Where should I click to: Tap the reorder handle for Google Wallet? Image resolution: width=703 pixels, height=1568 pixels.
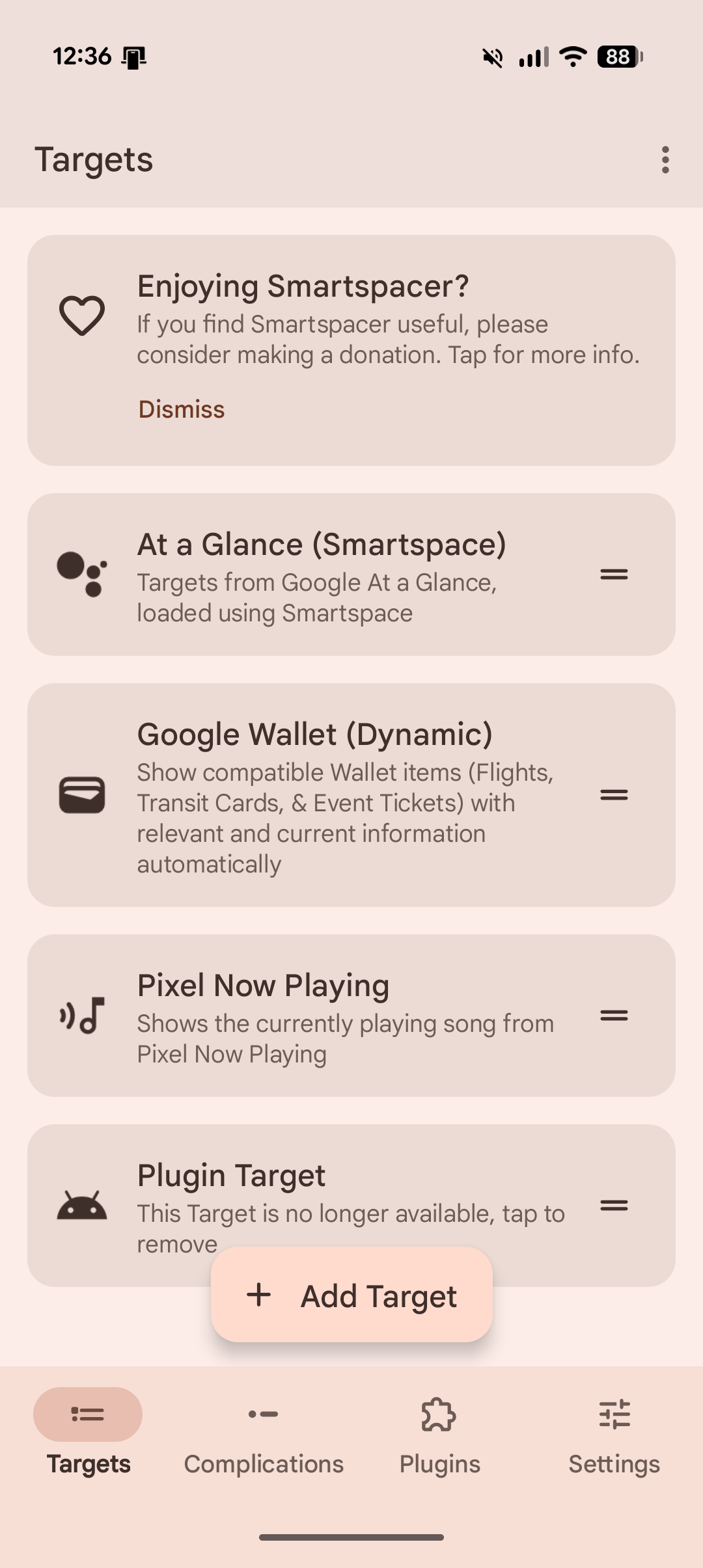(614, 795)
